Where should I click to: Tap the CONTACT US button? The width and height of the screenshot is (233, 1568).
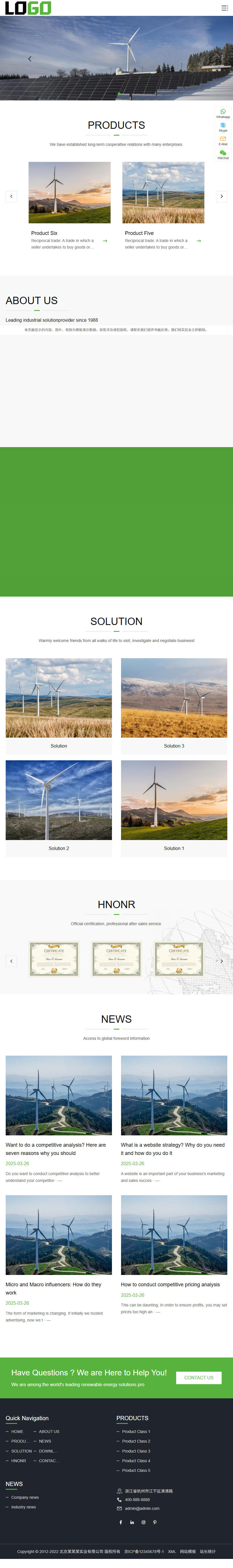(199, 1377)
